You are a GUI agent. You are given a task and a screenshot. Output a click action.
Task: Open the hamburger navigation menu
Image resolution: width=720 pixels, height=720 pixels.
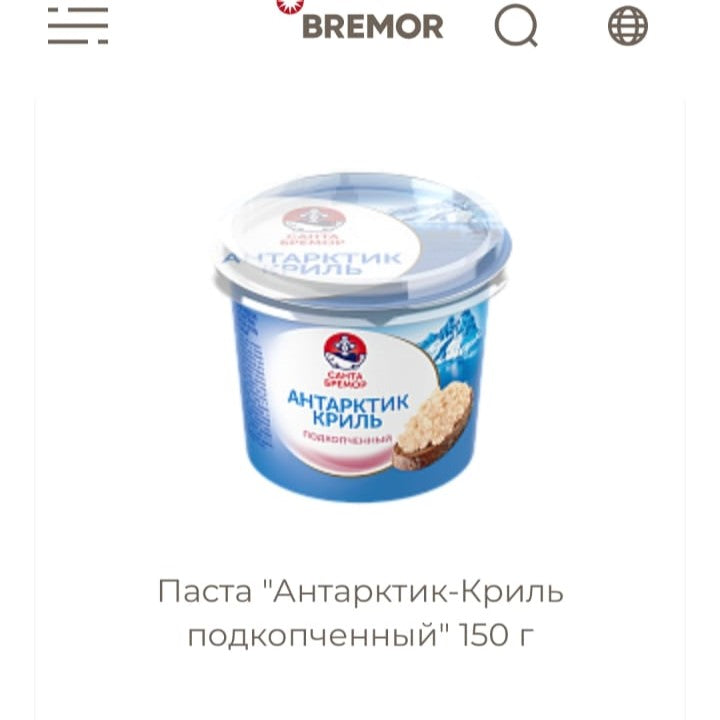(78, 26)
